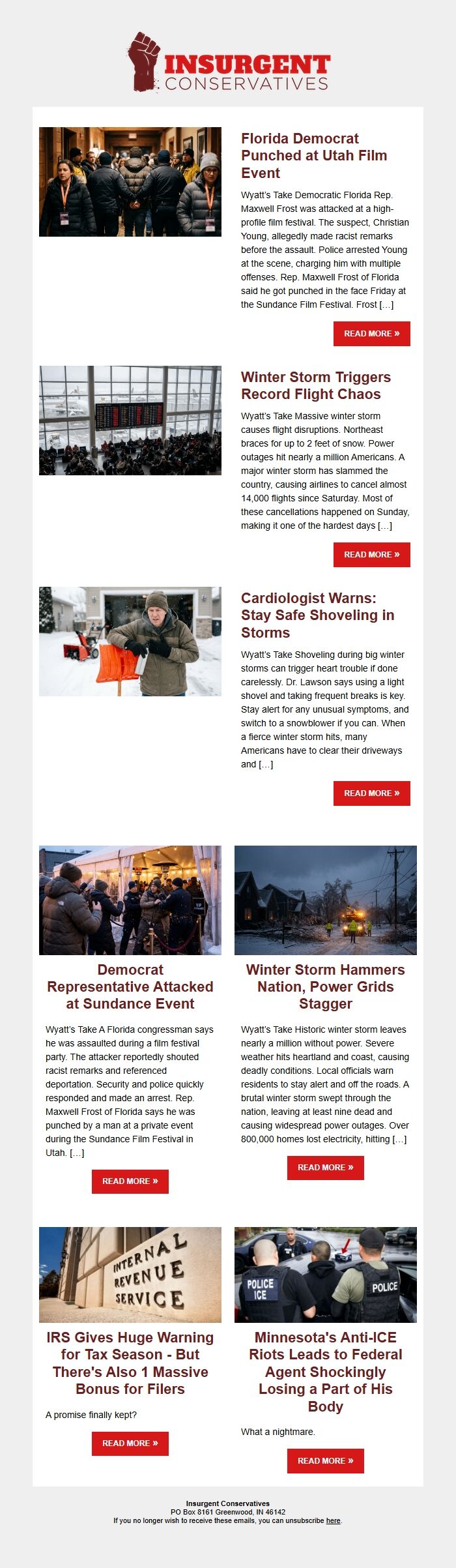The height and width of the screenshot is (1568, 456).
Task: Read more on Minnesota Anti-ICE riots
Action: [x=325, y=1460]
